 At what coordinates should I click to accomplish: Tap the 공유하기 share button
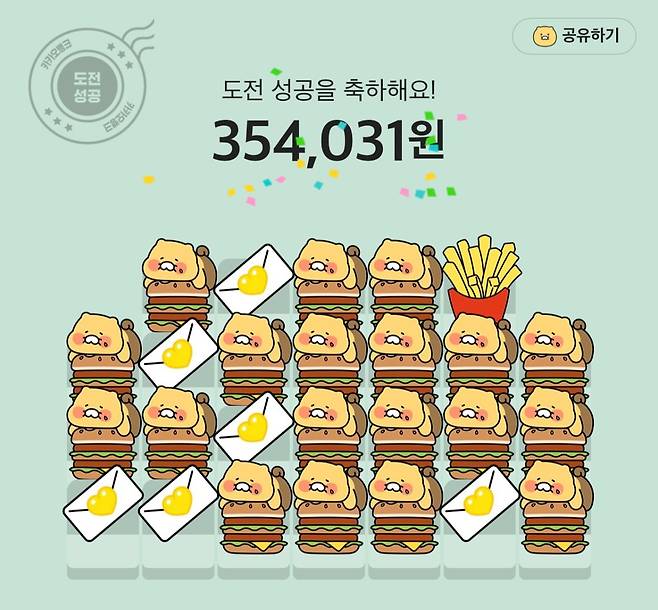(573, 36)
